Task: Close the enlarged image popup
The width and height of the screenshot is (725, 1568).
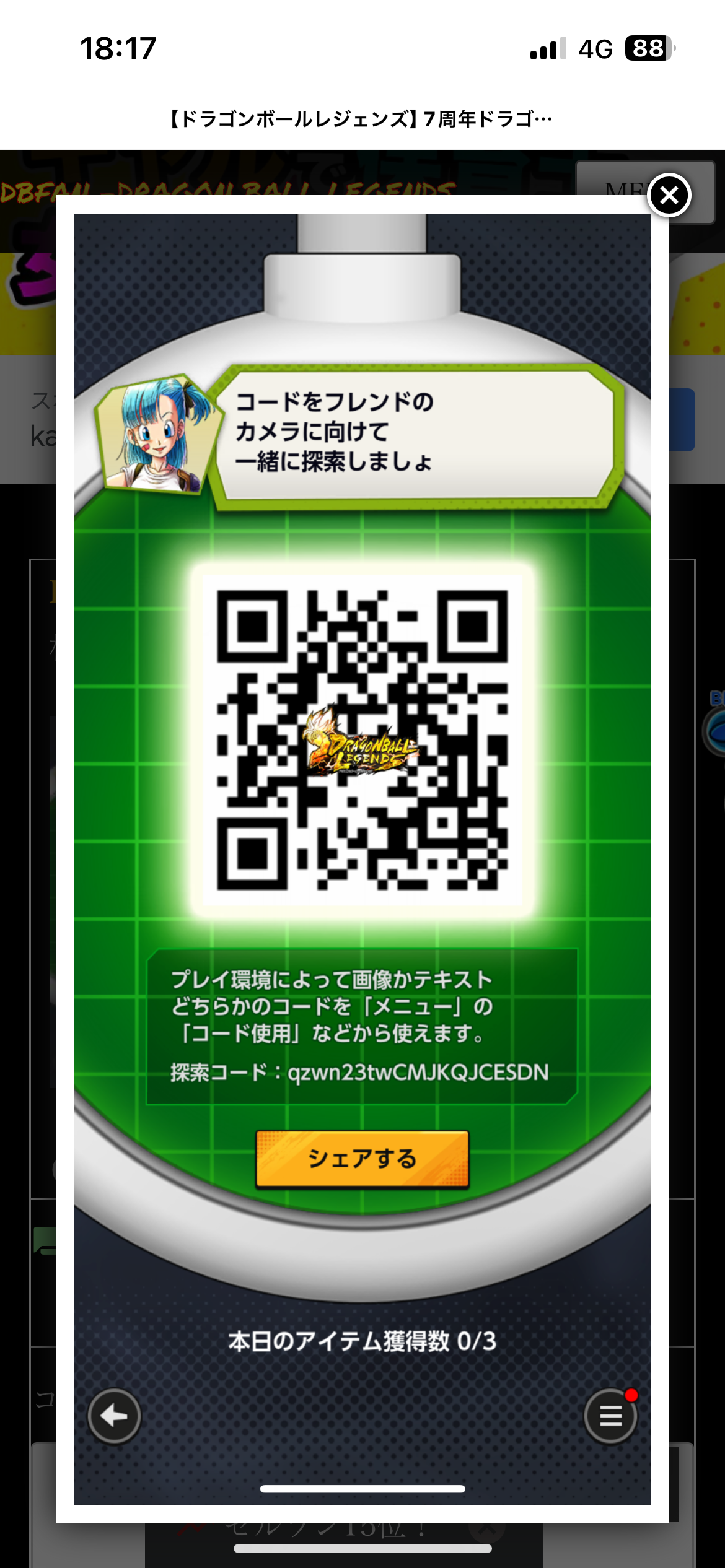Action: [x=669, y=196]
